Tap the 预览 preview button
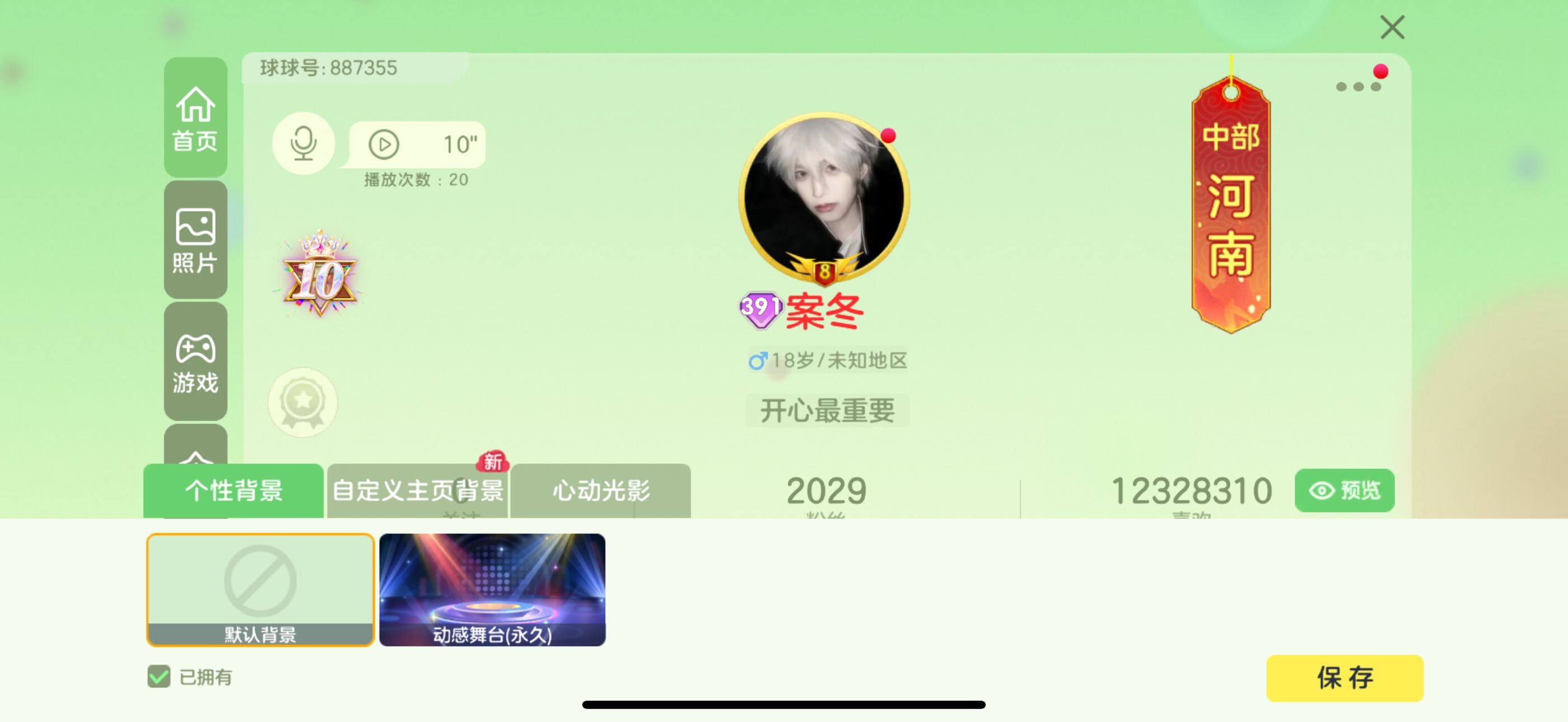The width and height of the screenshot is (1568, 722). point(1344,491)
